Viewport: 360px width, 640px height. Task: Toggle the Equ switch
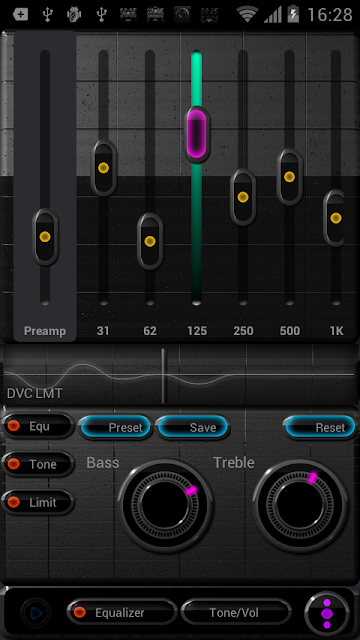pos(38,426)
